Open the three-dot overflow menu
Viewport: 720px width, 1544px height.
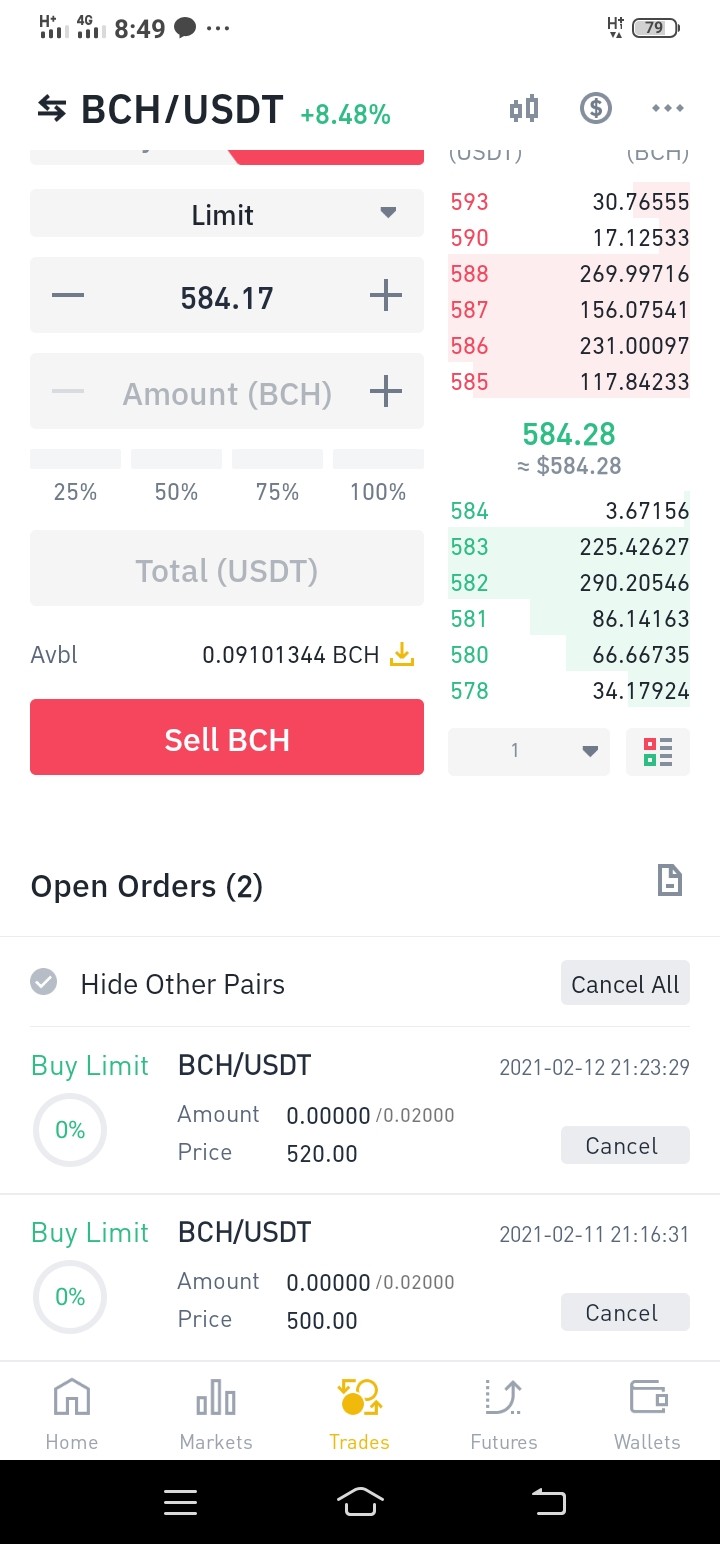[x=667, y=108]
